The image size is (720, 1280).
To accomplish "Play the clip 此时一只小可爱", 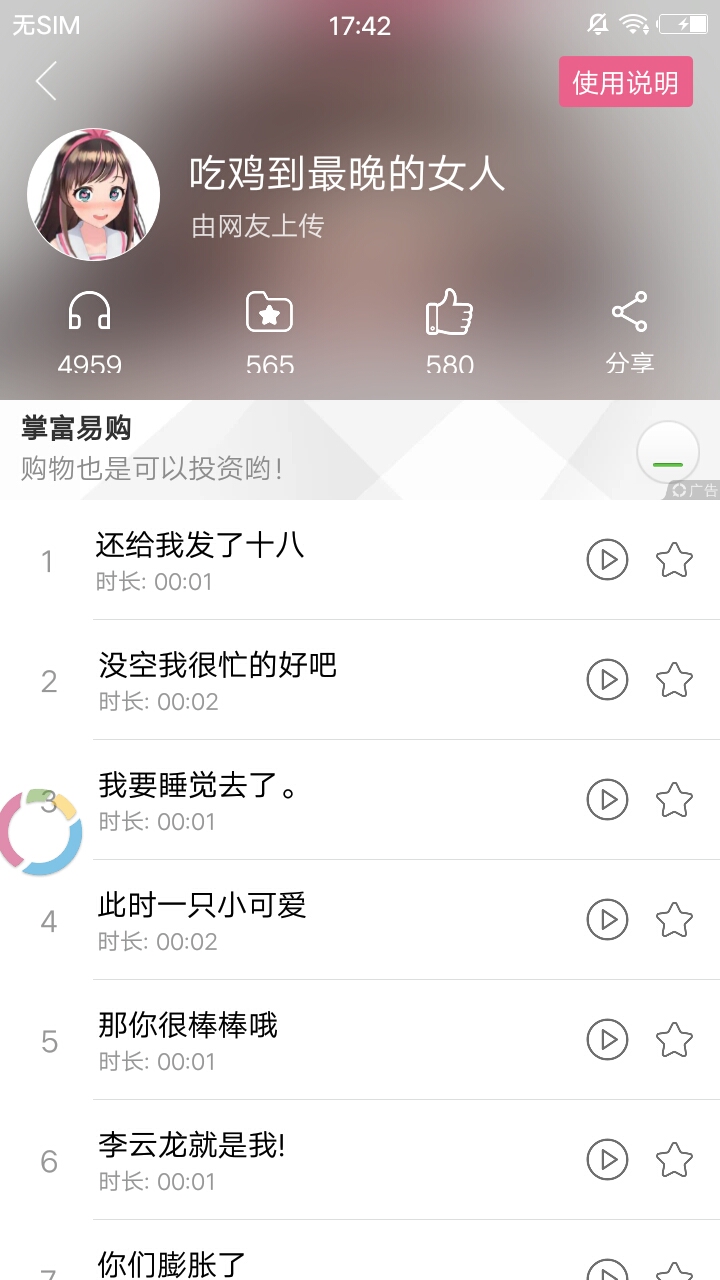I will click(x=605, y=921).
